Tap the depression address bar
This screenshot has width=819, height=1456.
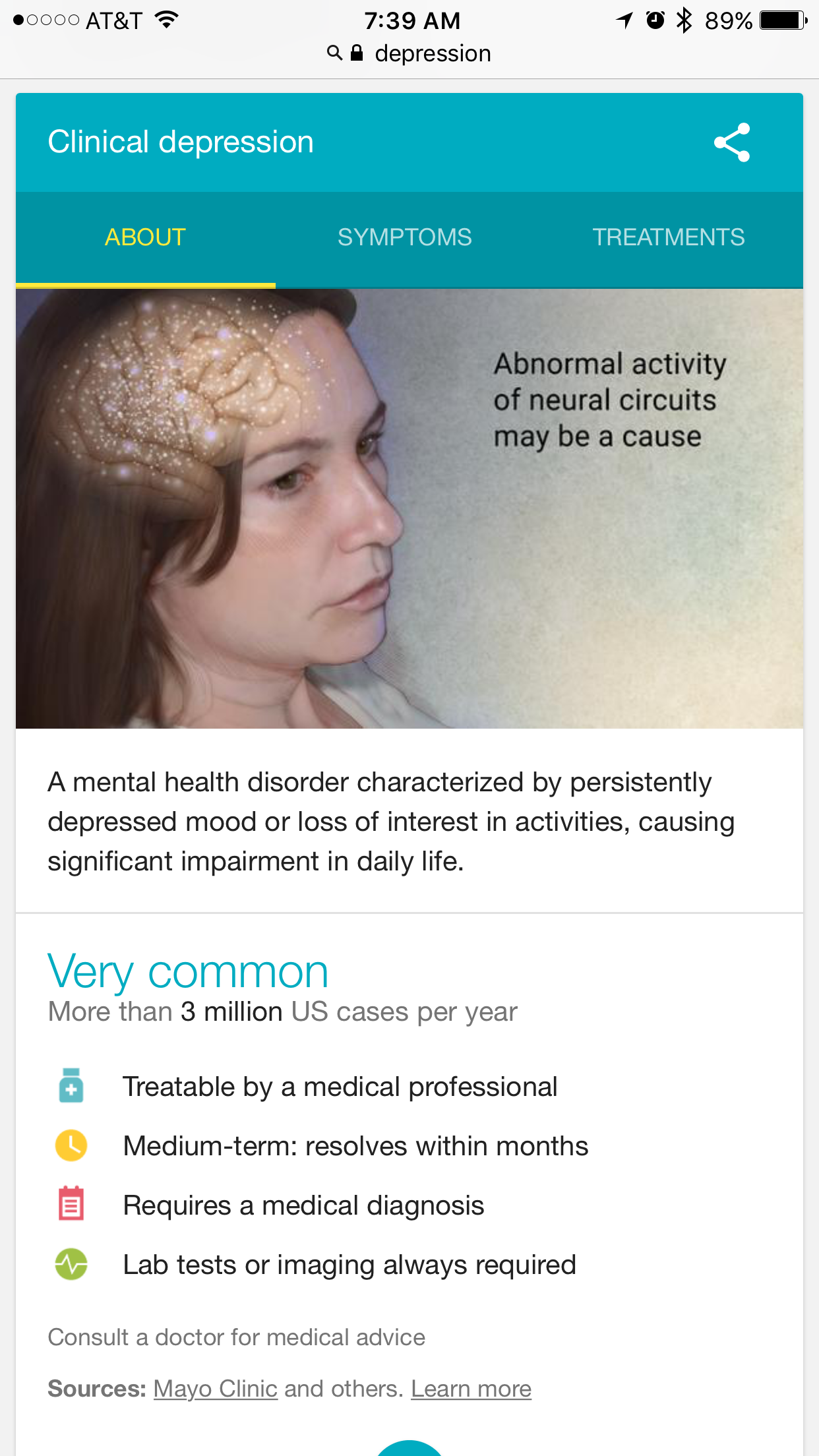coord(409,53)
